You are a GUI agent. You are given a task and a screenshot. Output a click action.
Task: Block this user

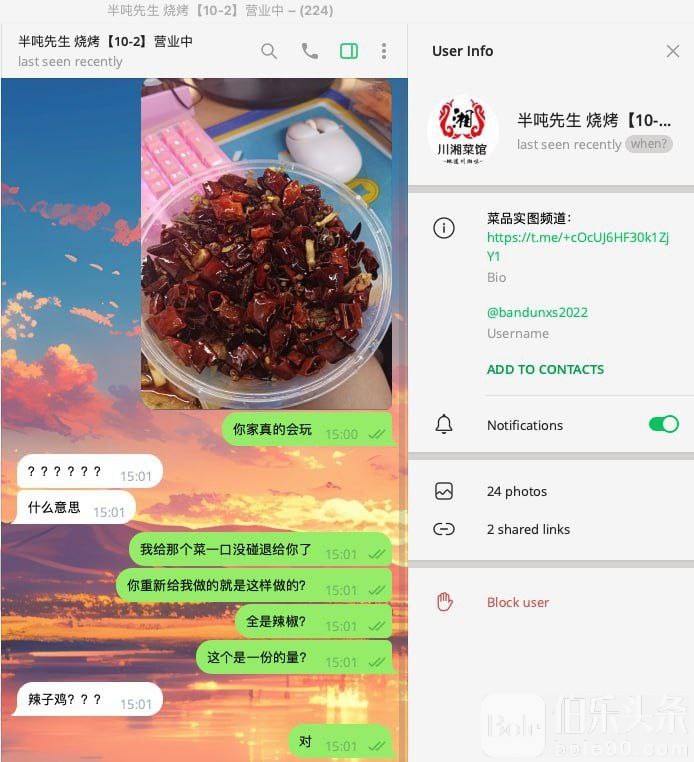pyautogui.click(x=517, y=602)
